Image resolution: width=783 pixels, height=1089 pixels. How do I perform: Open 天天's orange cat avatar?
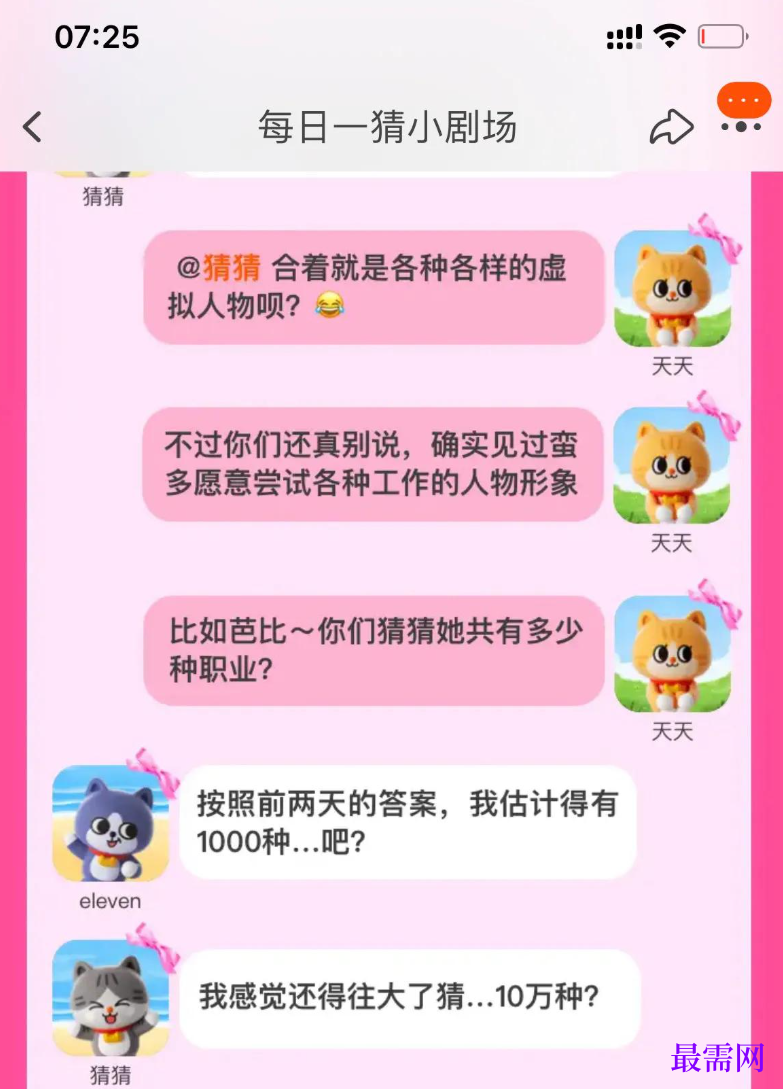(x=672, y=287)
